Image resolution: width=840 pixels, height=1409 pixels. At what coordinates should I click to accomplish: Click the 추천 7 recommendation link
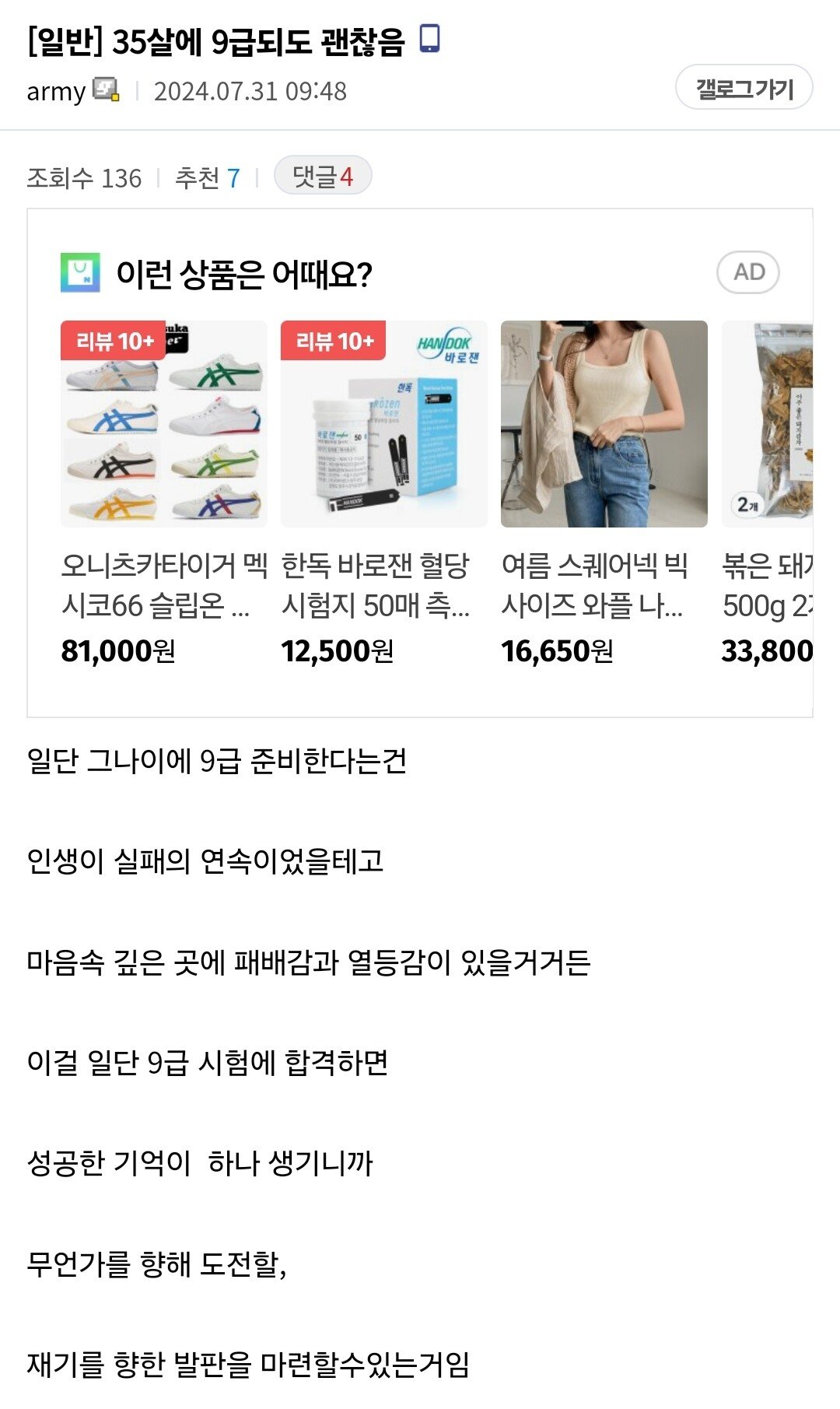[209, 177]
